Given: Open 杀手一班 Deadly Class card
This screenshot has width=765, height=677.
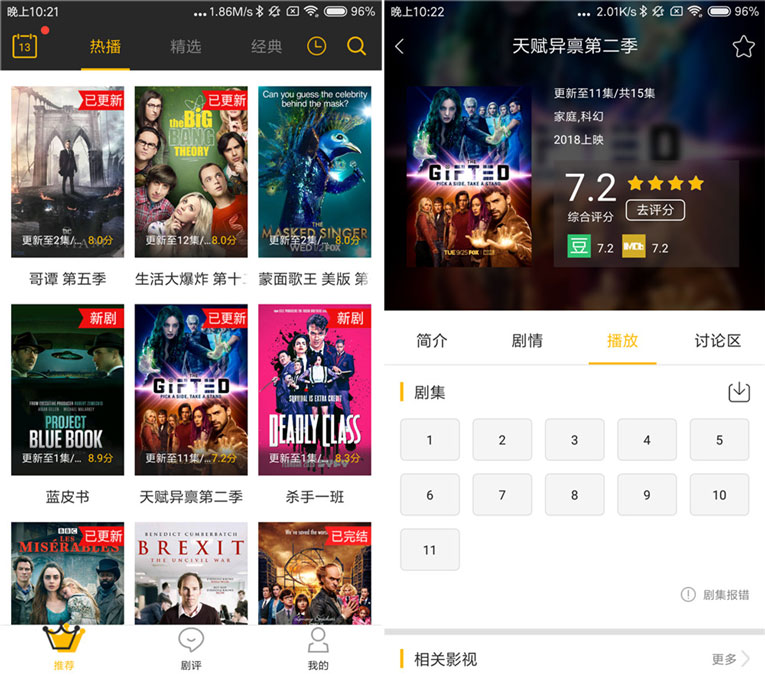Looking at the screenshot, I should coord(314,390).
